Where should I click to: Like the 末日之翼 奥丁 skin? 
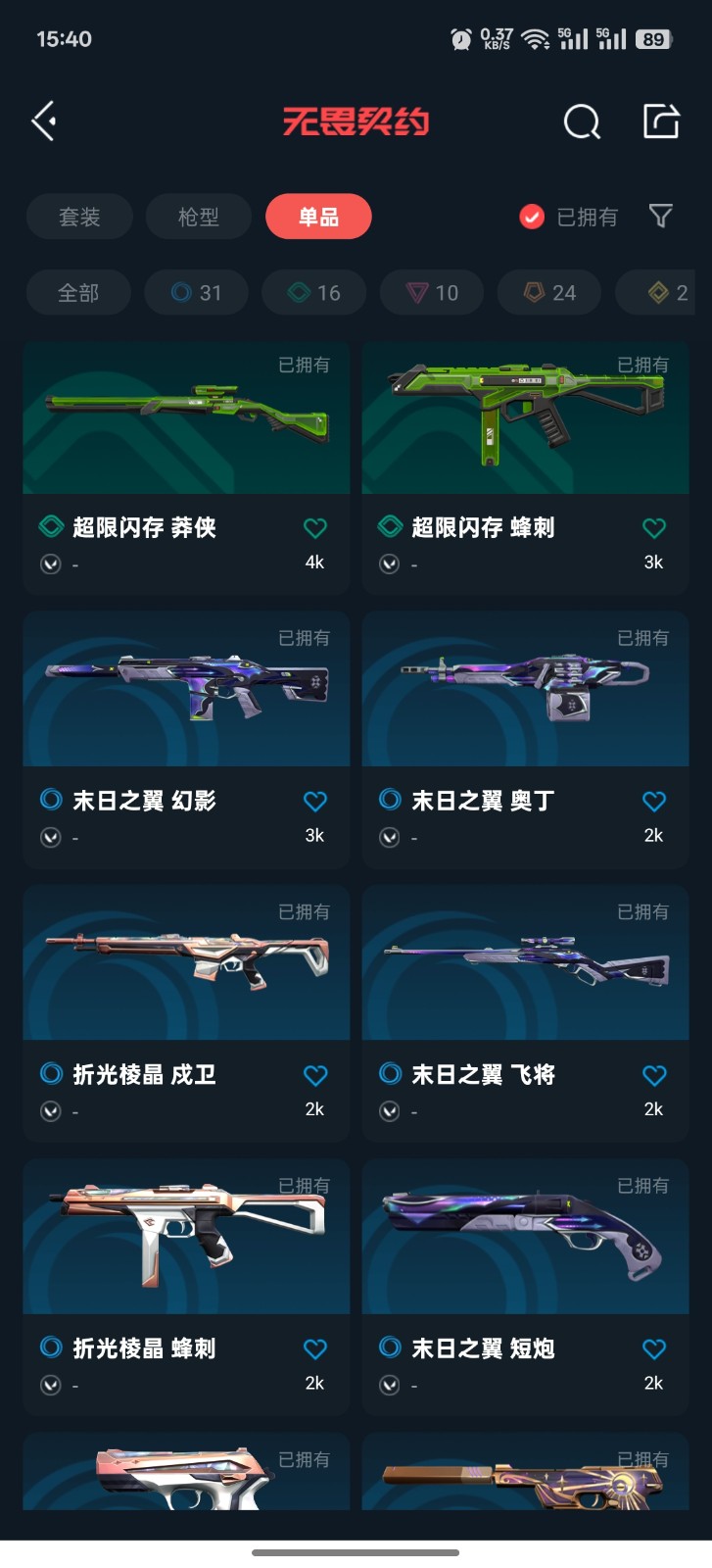pos(653,802)
